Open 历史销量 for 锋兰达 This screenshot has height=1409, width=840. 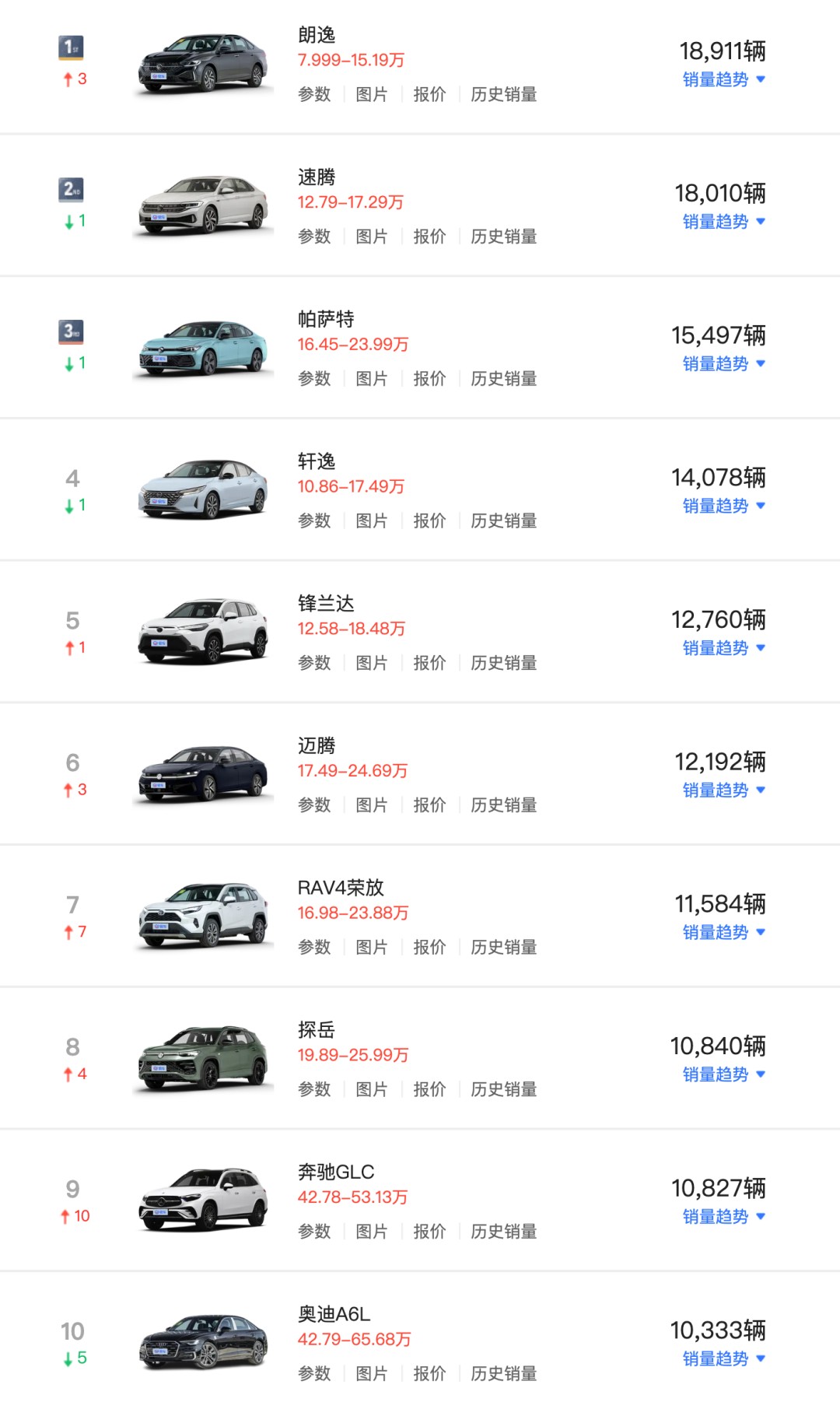[x=503, y=663]
